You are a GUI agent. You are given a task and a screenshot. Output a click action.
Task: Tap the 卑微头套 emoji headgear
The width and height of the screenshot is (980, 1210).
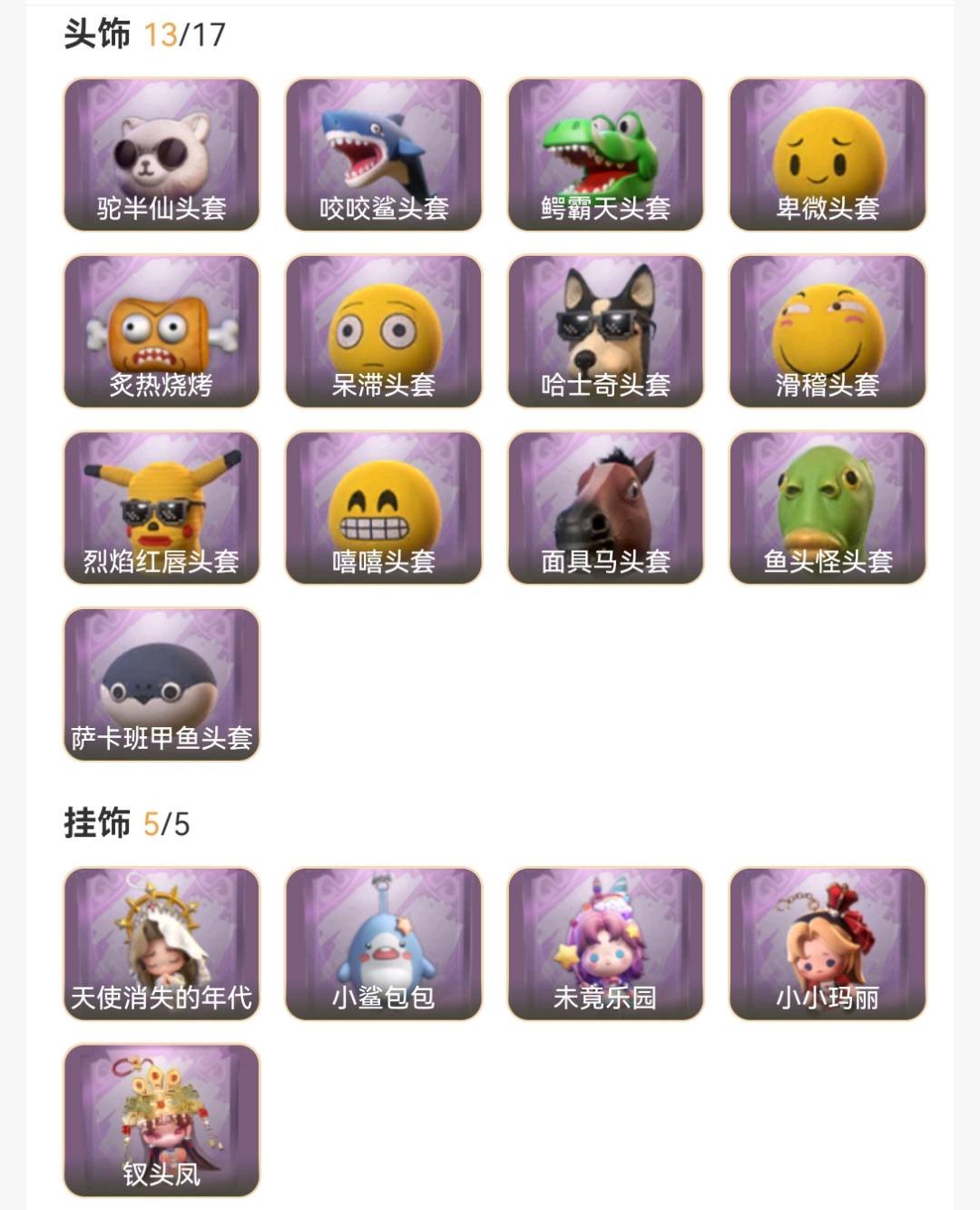tap(828, 154)
